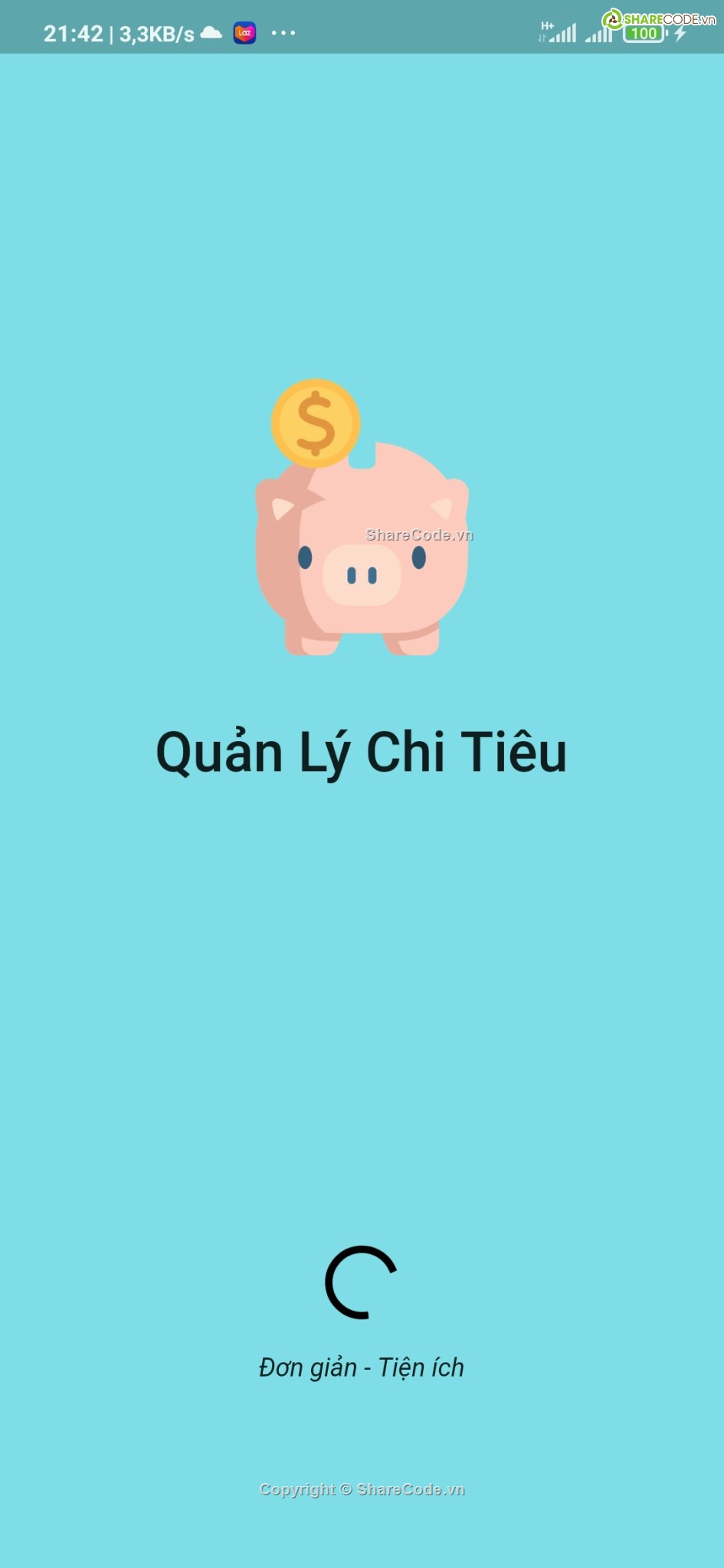The image size is (724, 1568).
Task: Tap the small Lazada icon near the bottom
Action: pos(244,33)
